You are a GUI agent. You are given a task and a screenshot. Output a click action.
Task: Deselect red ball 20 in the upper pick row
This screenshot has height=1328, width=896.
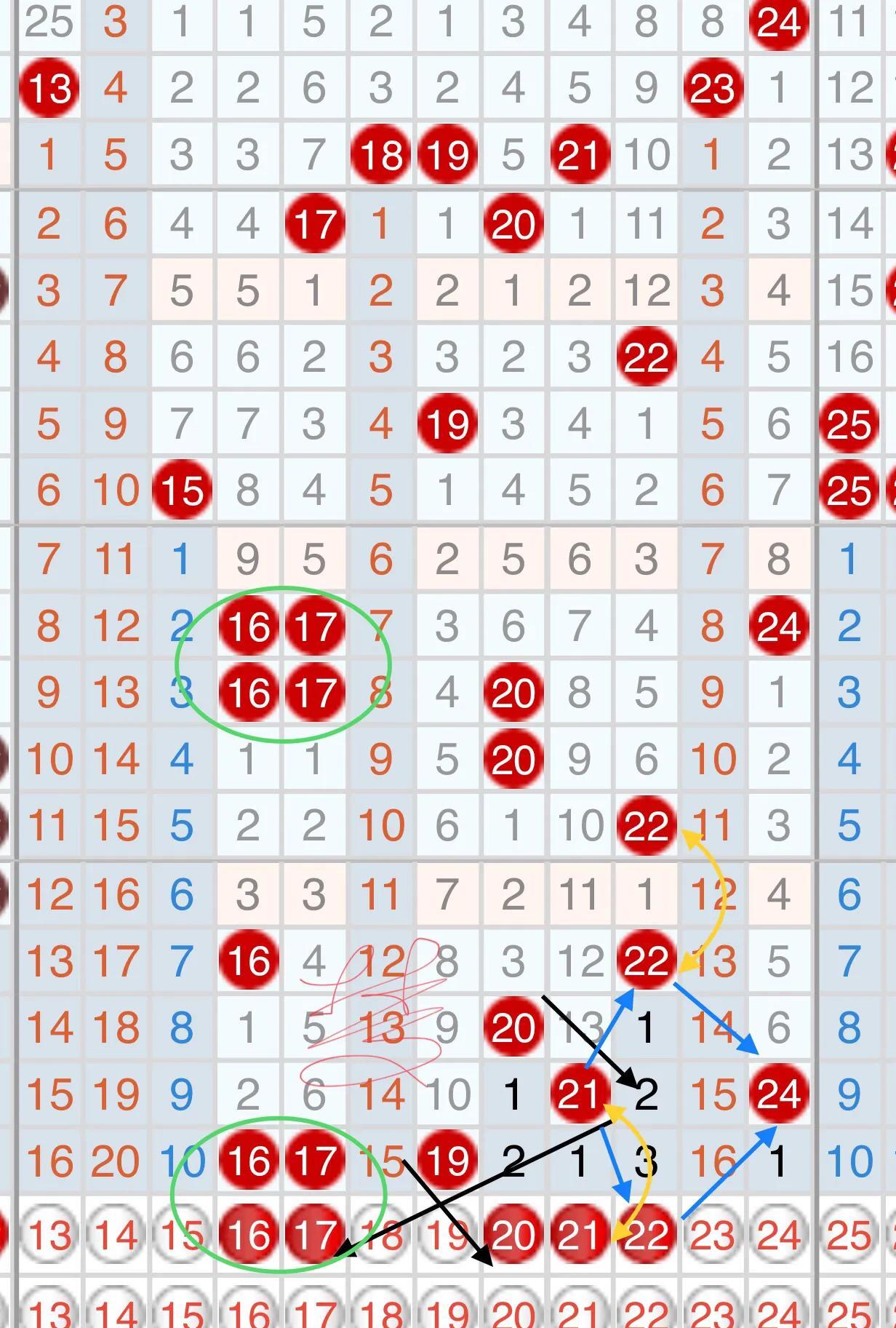coord(513,1235)
